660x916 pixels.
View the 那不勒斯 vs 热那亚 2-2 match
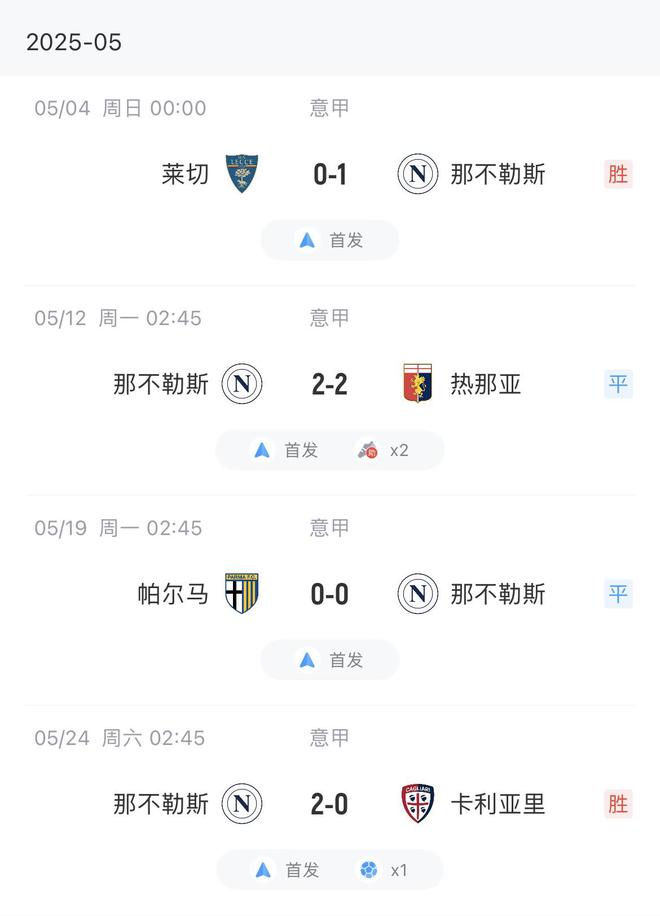330,385
